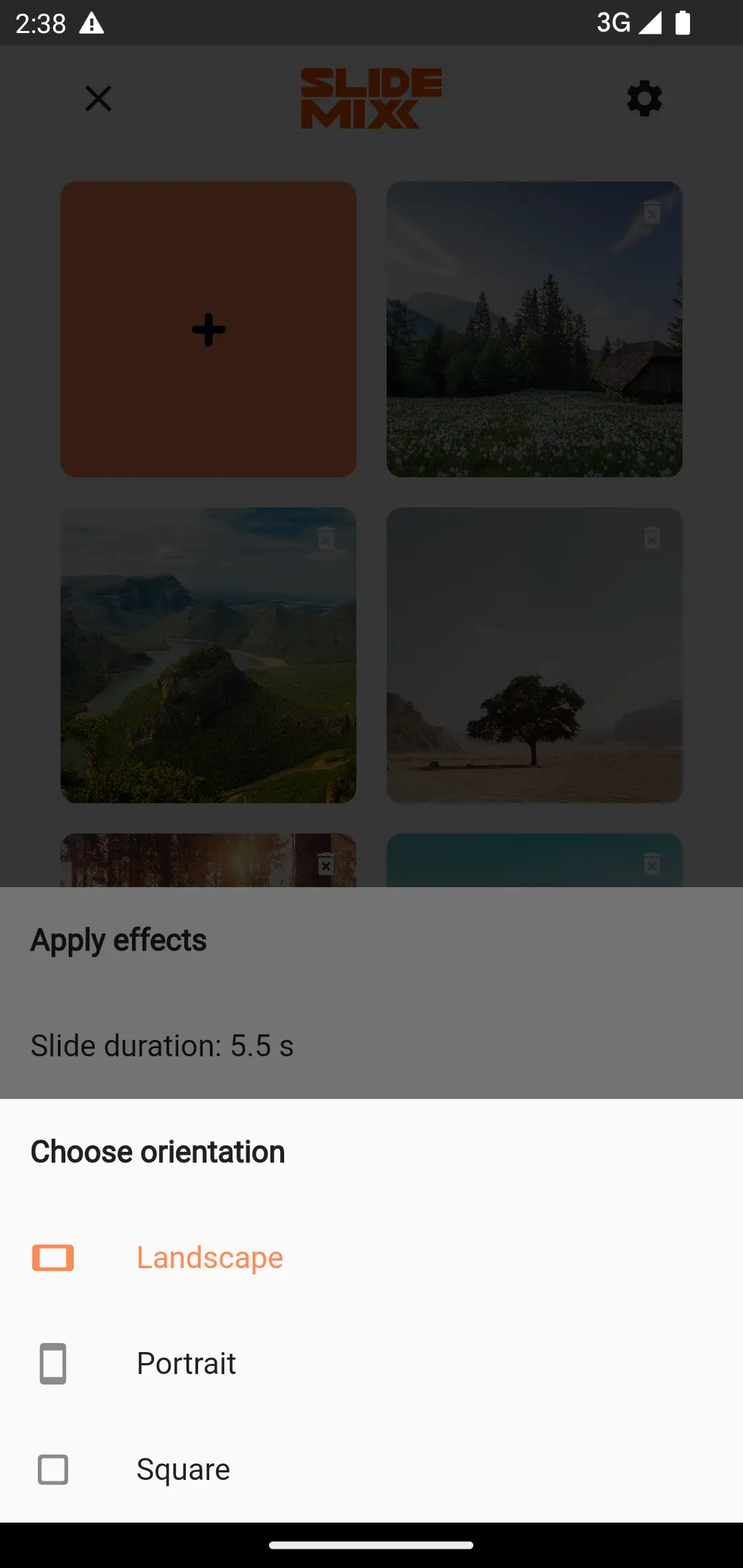Pick the Square orientation option
The image size is (743, 1568).
pos(183,1470)
